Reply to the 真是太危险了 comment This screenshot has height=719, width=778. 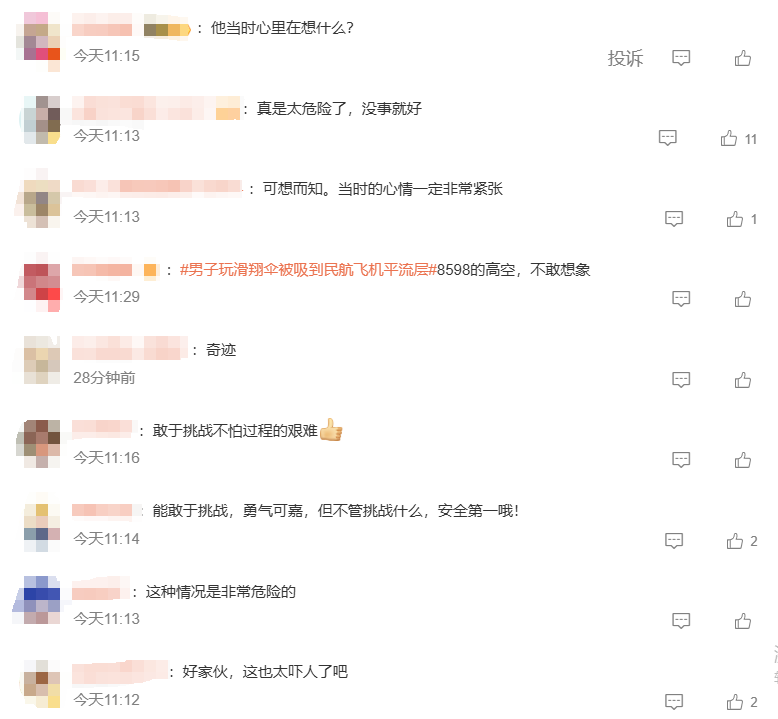click(x=668, y=138)
